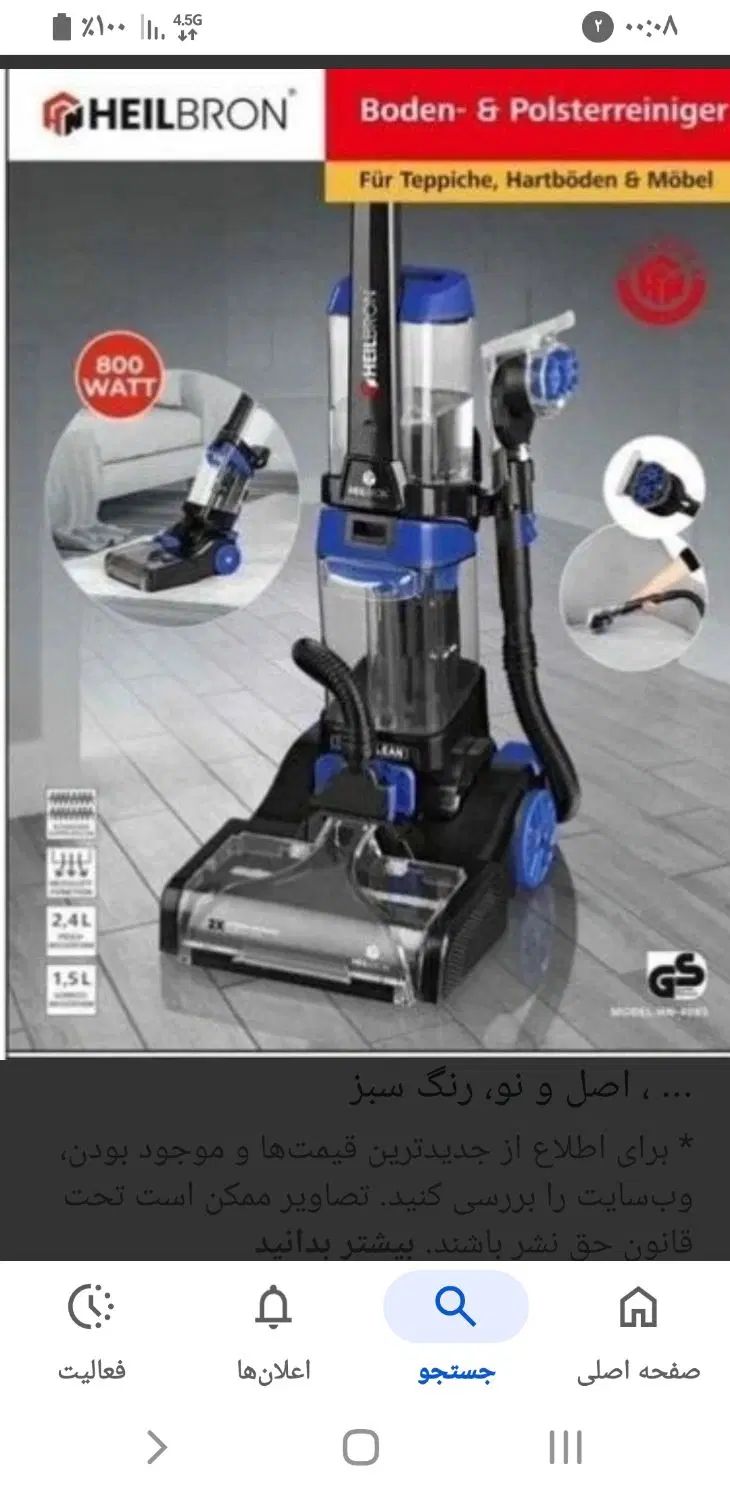Go to the system home screen
The height and width of the screenshot is (1500, 730).
click(361, 1447)
